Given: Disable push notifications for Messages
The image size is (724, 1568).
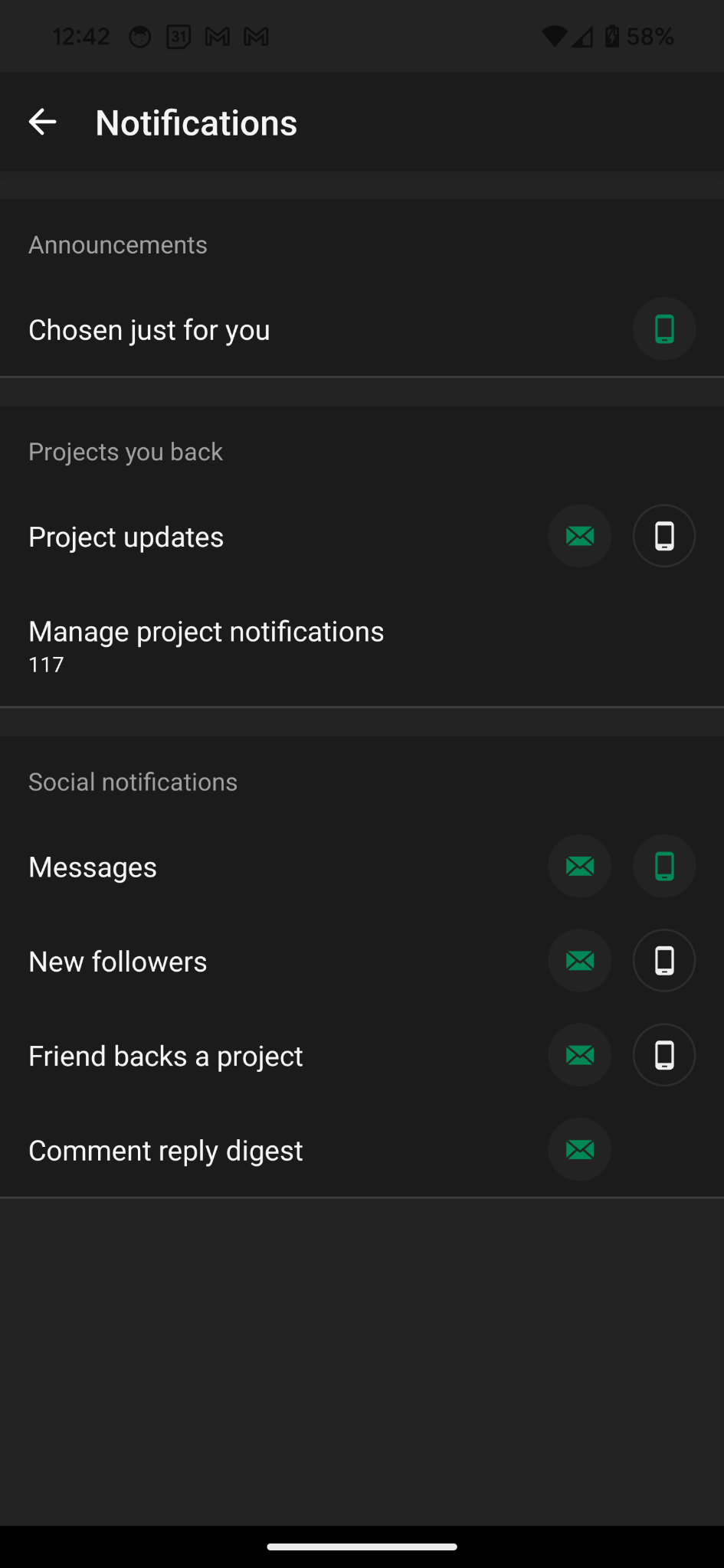Looking at the screenshot, I should [x=664, y=866].
